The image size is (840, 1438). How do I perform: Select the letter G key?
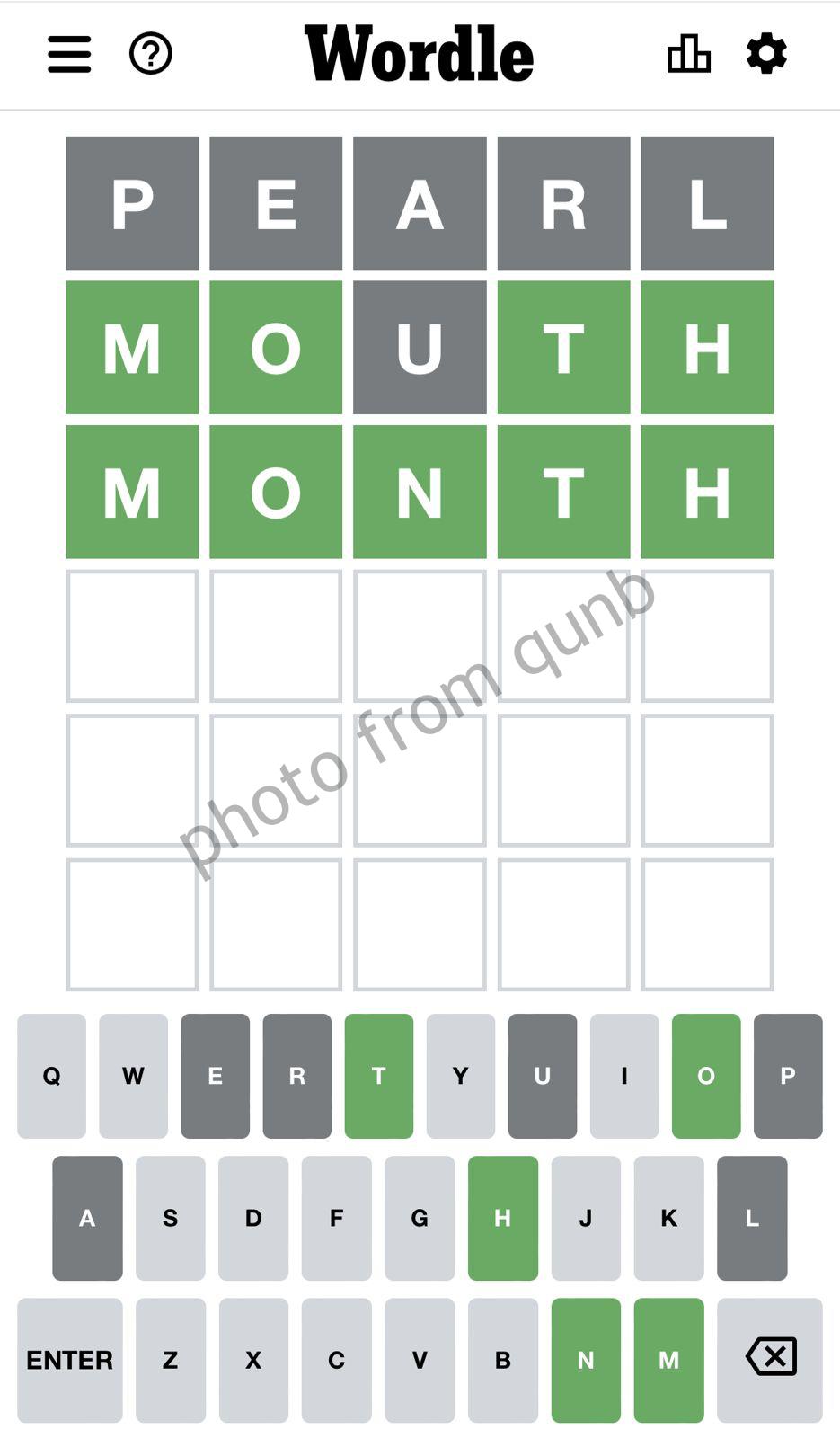point(420,1218)
